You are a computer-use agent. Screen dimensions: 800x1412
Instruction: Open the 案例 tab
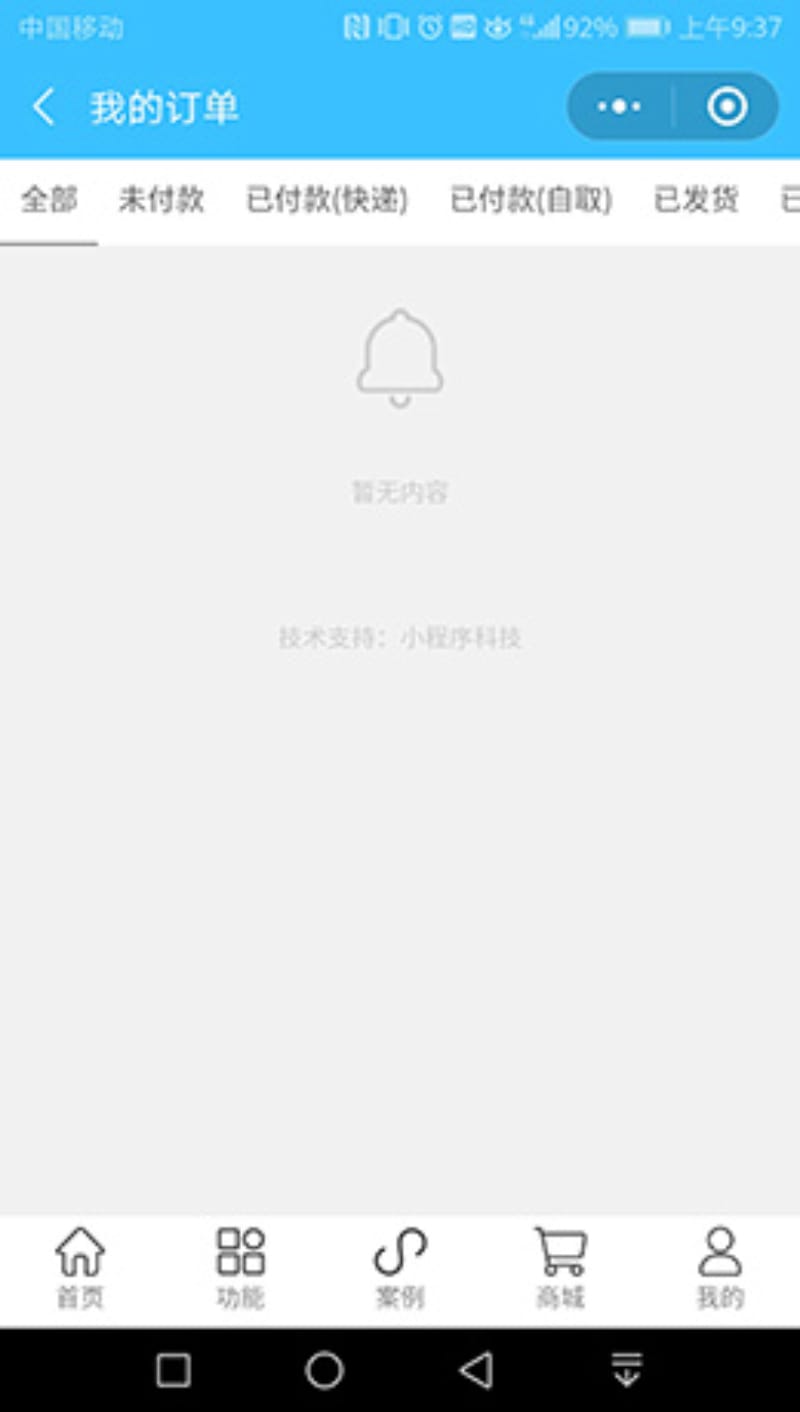400,1268
